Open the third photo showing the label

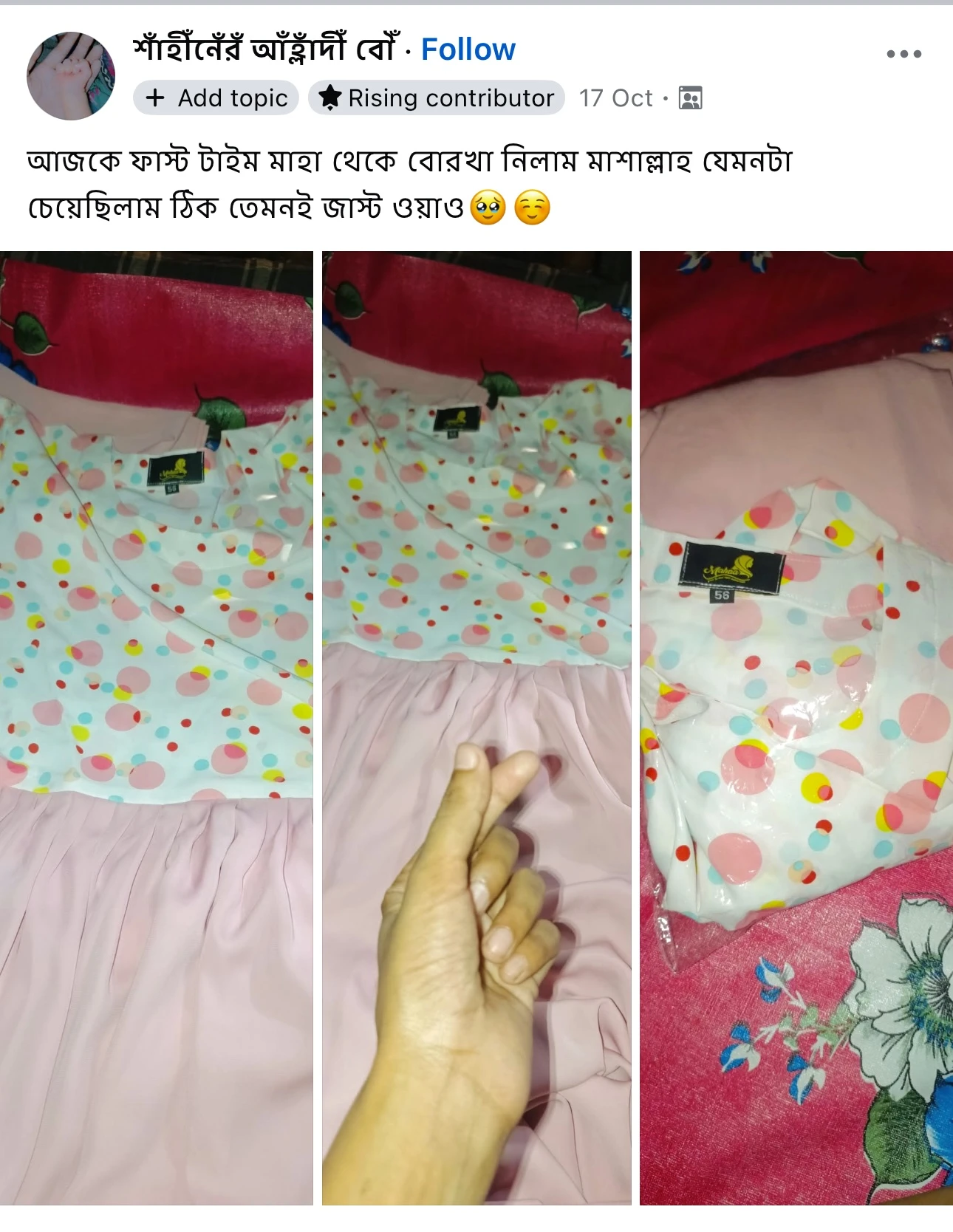coord(796,728)
